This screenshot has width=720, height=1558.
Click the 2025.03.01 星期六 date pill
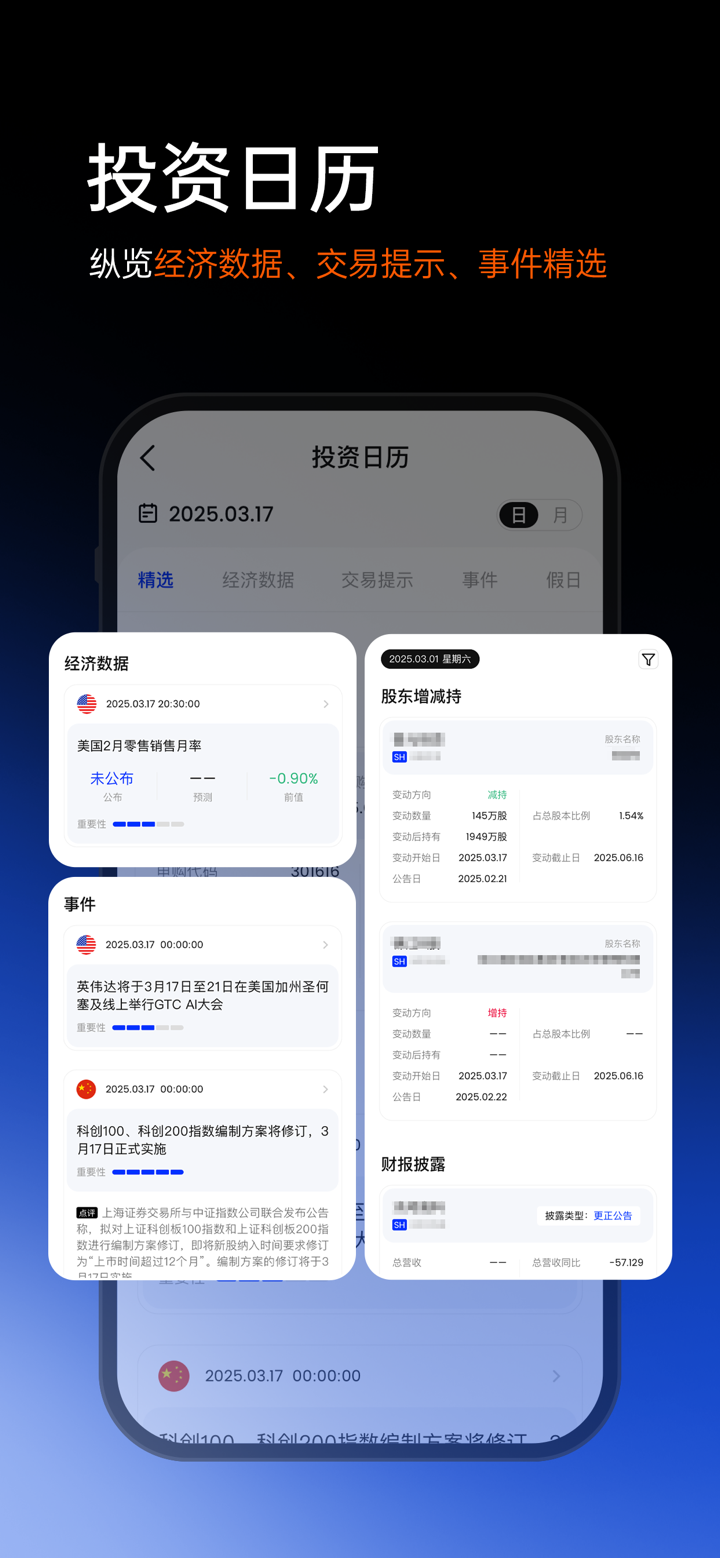[430, 659]
